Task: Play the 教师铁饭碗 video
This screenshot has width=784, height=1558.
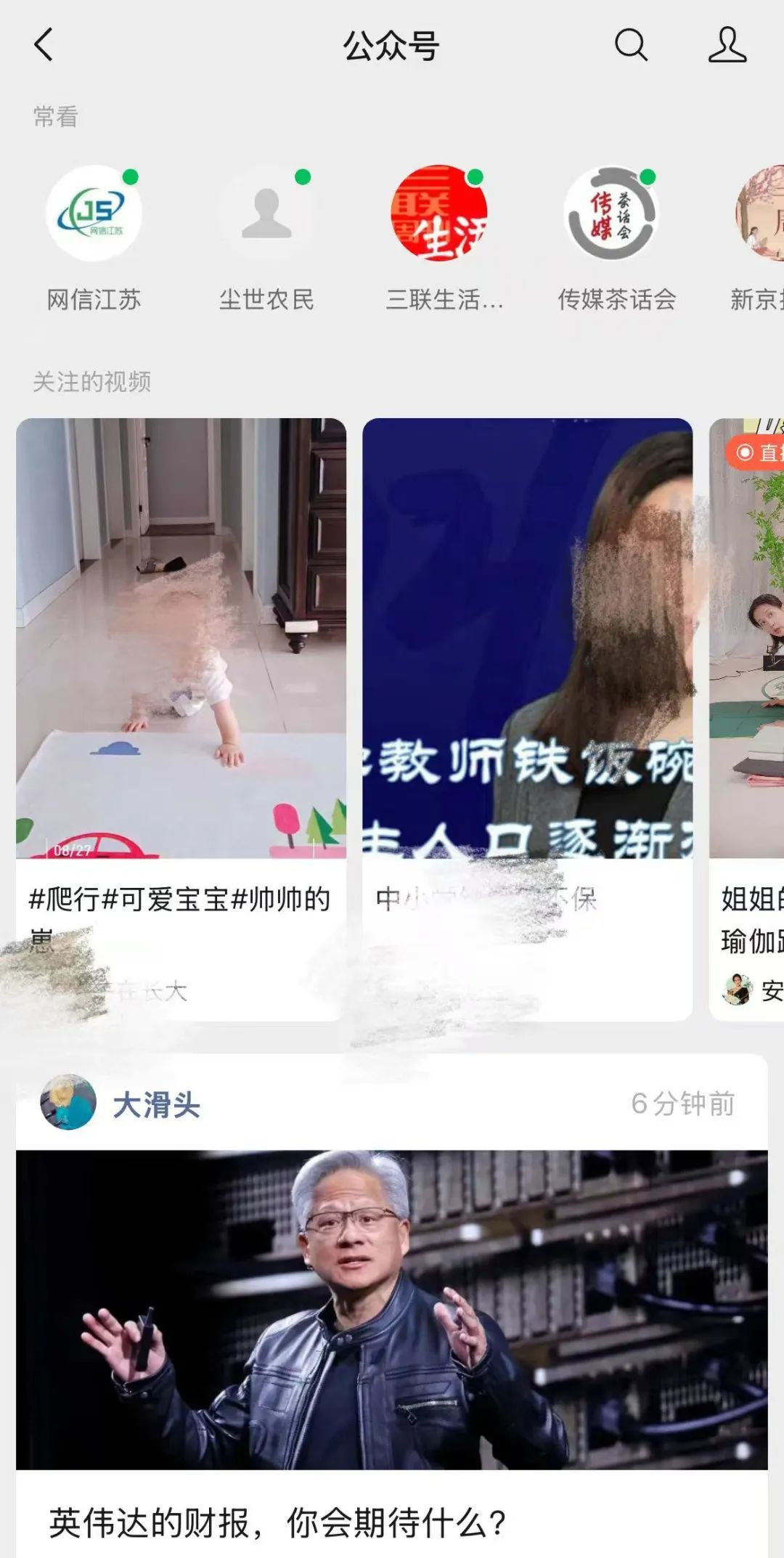Action: [x=527, y=637]
